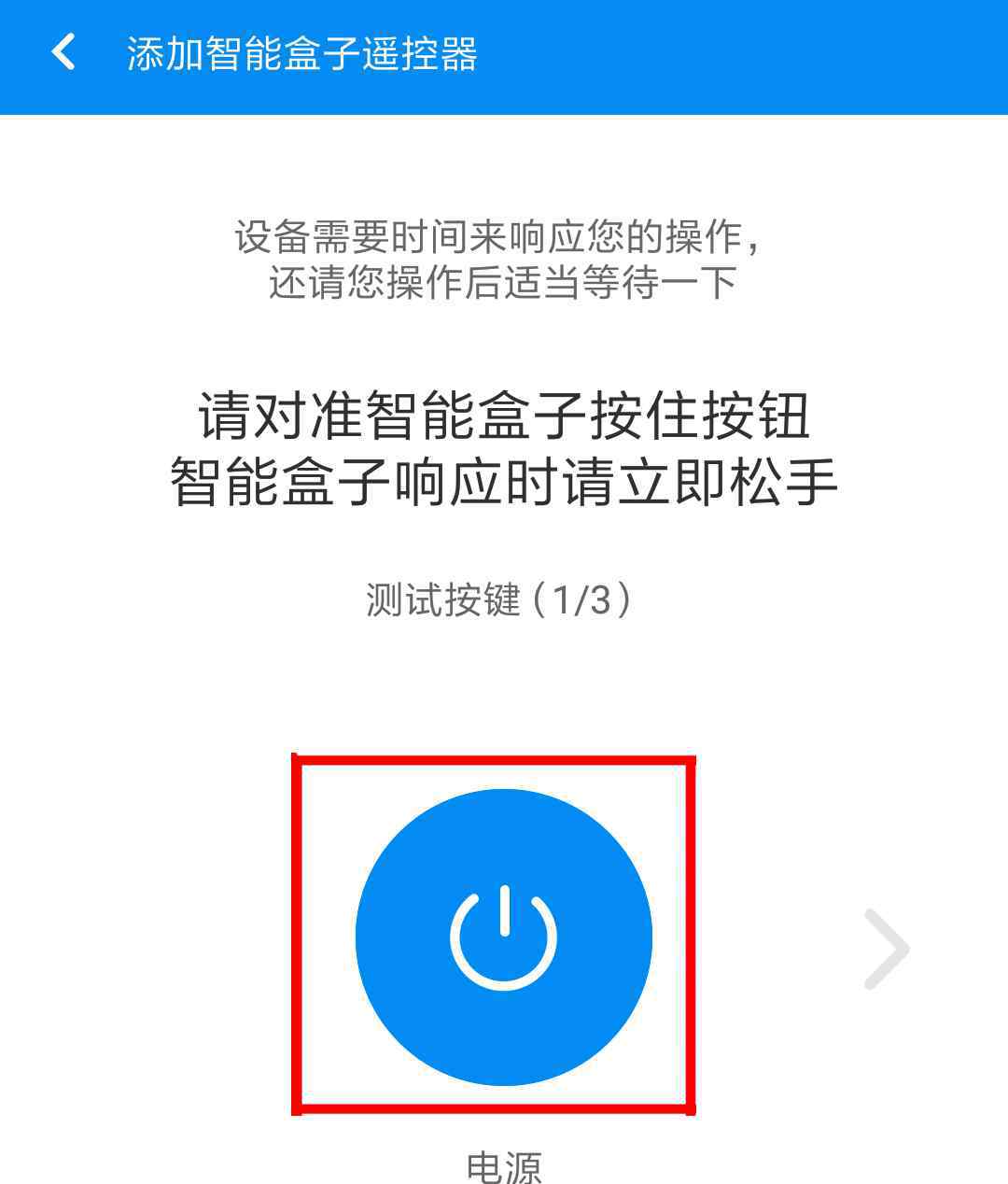1008x1184 pixels.
Task: Tap the blue power test button
Action: (x=503, y=937)
